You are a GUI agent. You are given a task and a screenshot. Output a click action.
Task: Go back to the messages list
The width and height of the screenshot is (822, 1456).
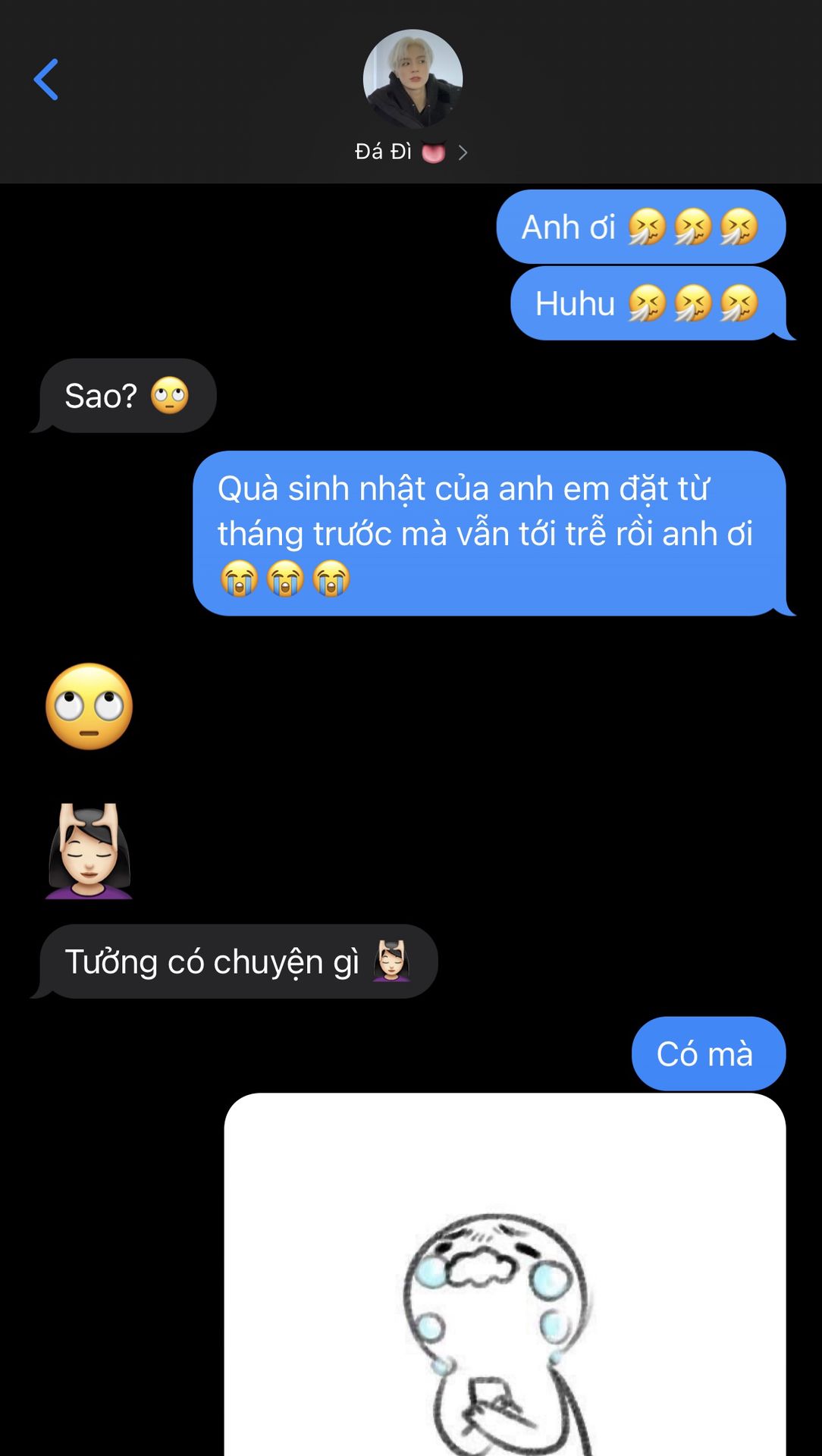[x=46, y=80]
